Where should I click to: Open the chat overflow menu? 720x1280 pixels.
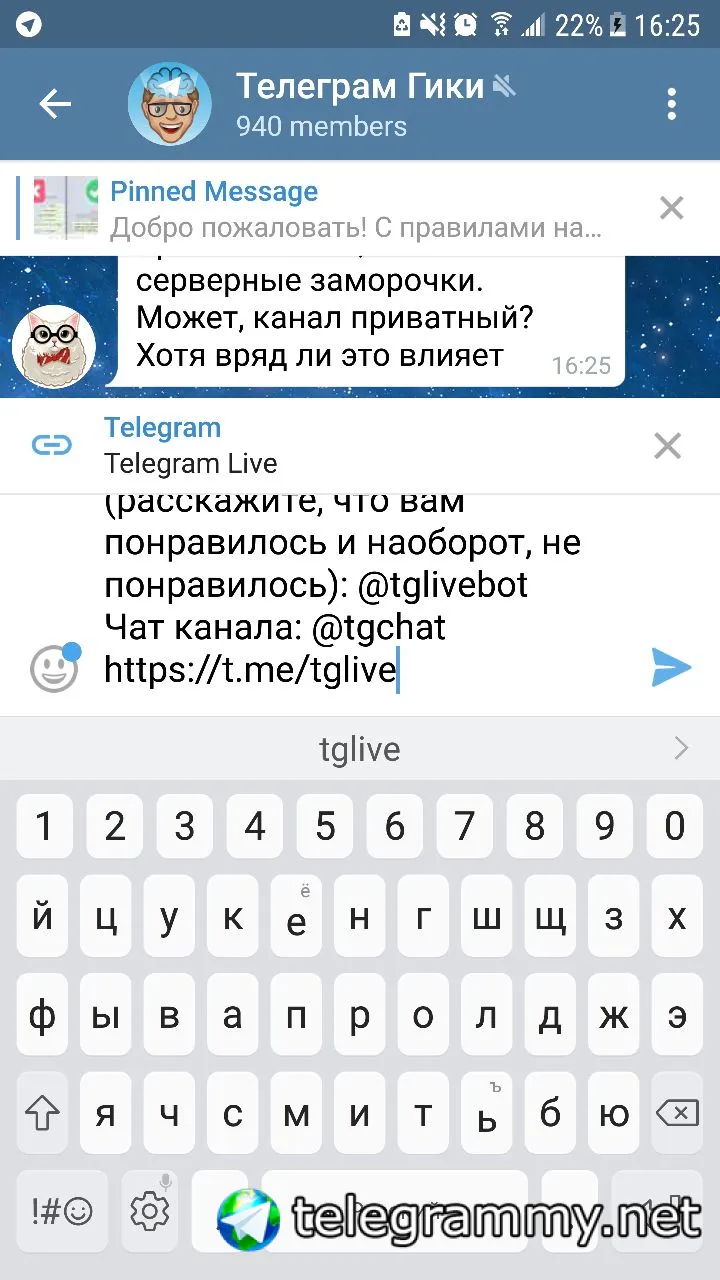[x=672, y=104]
